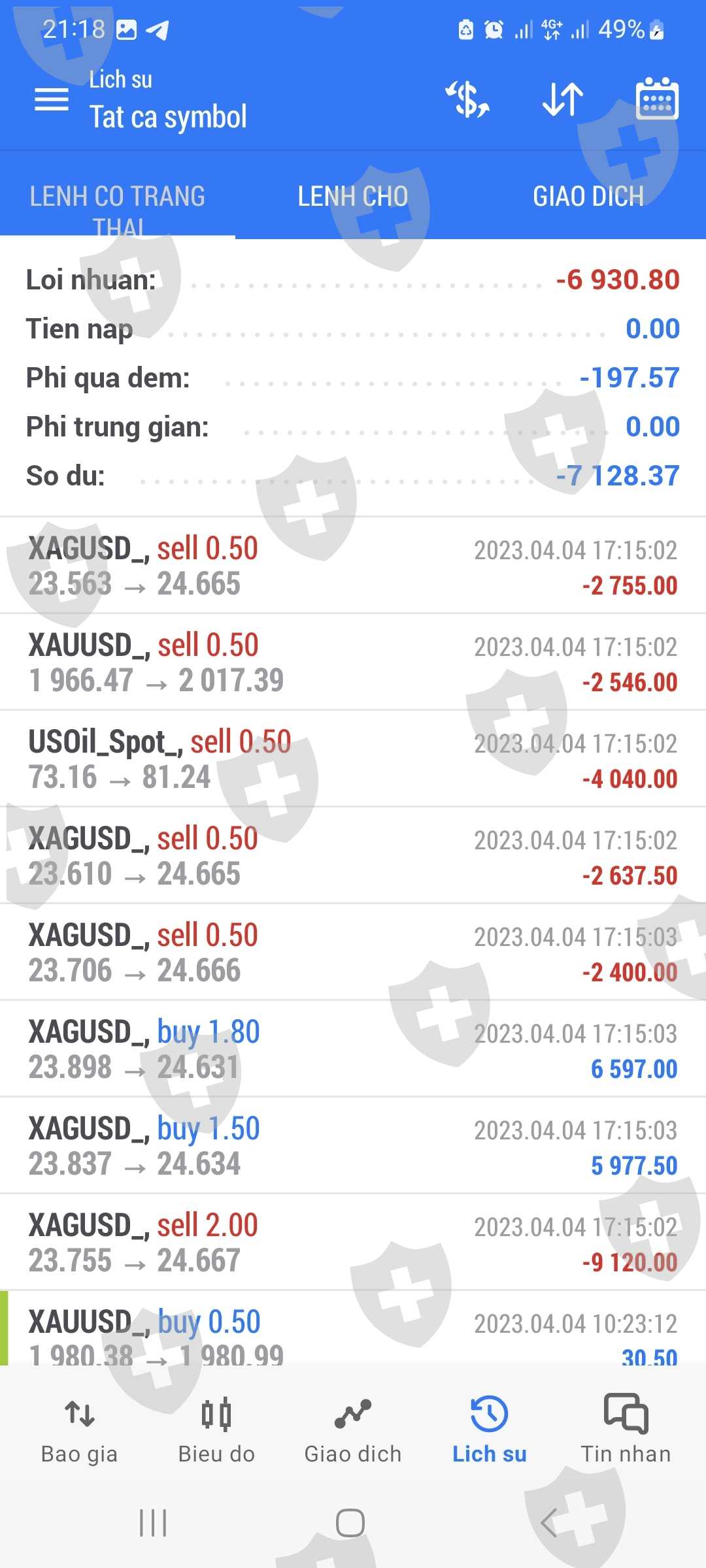
Task: Open the XAGUSD sell 2.00 position
Action: pos(353,1243)
